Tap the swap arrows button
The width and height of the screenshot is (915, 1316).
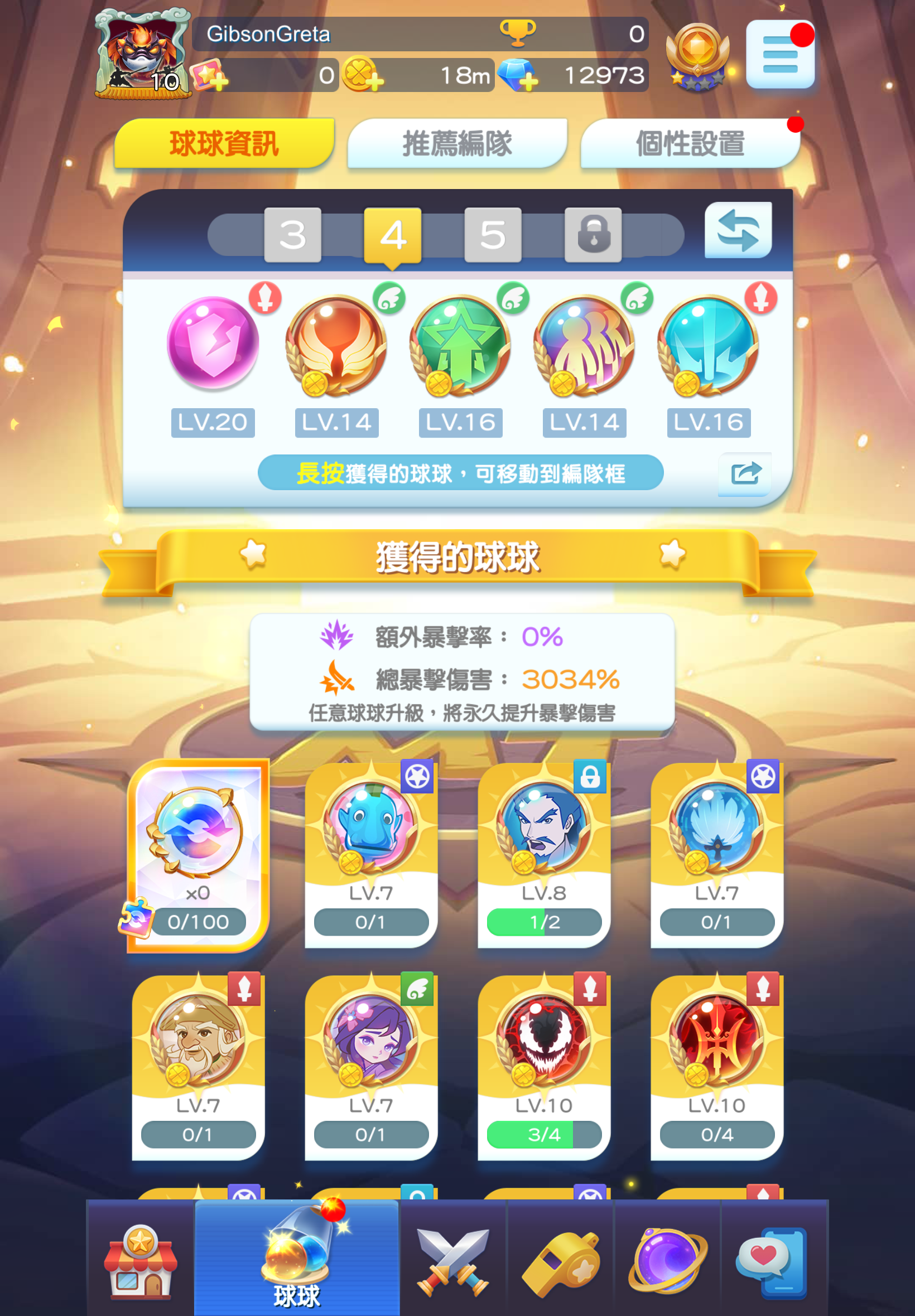[x=737, y=230]
